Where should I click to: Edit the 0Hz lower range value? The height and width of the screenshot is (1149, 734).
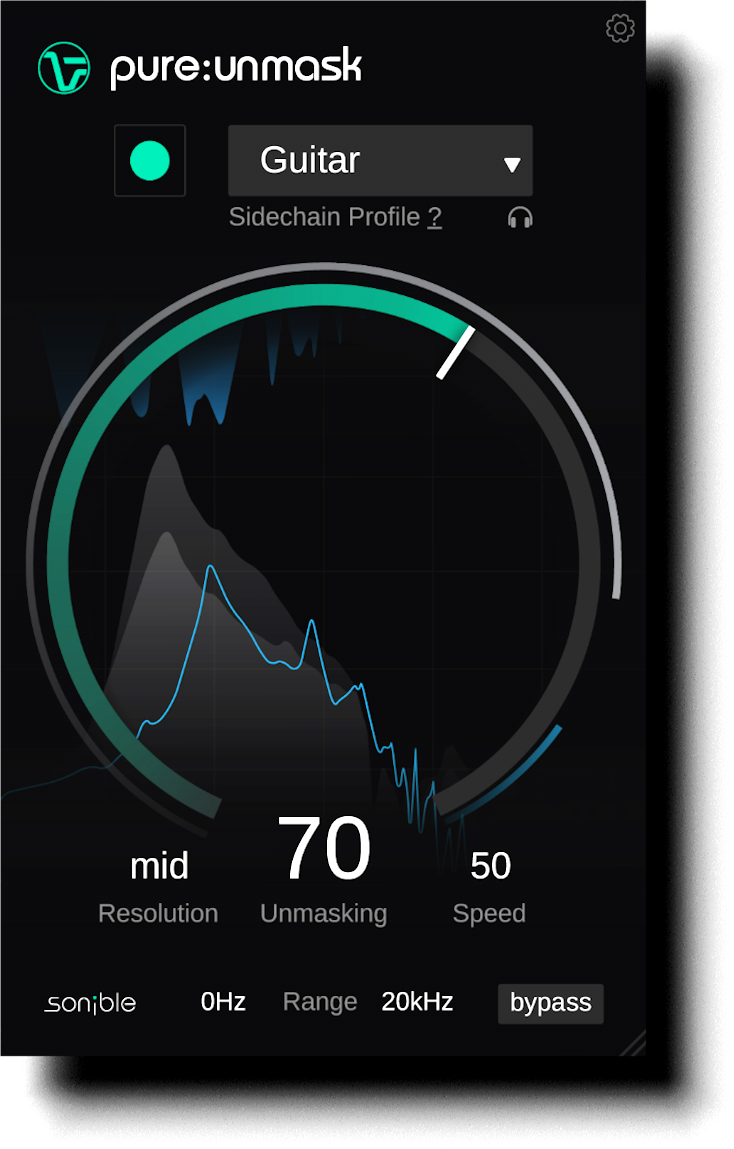[x=223, y=1002]
